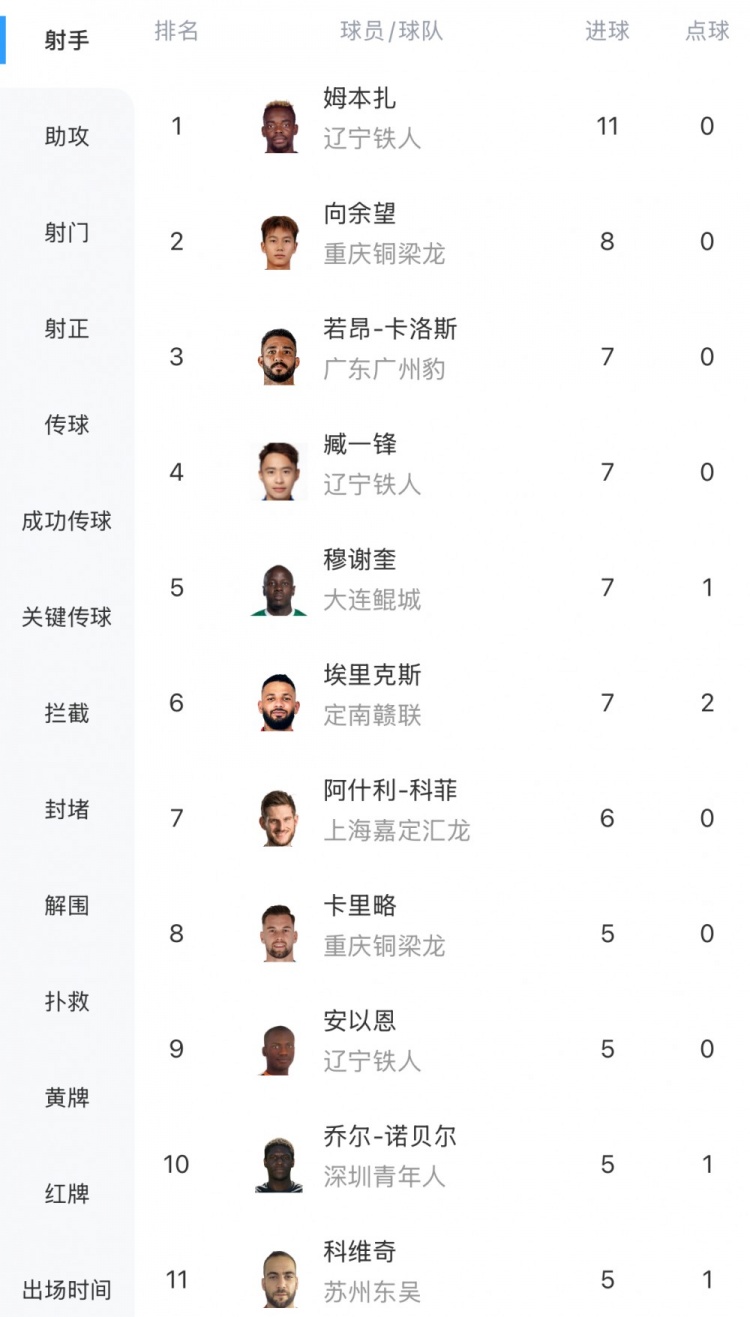Viewport: 750px width, 1317px height.
Task: Open the 射门 (shots) ranking
Action: point(66,232)
